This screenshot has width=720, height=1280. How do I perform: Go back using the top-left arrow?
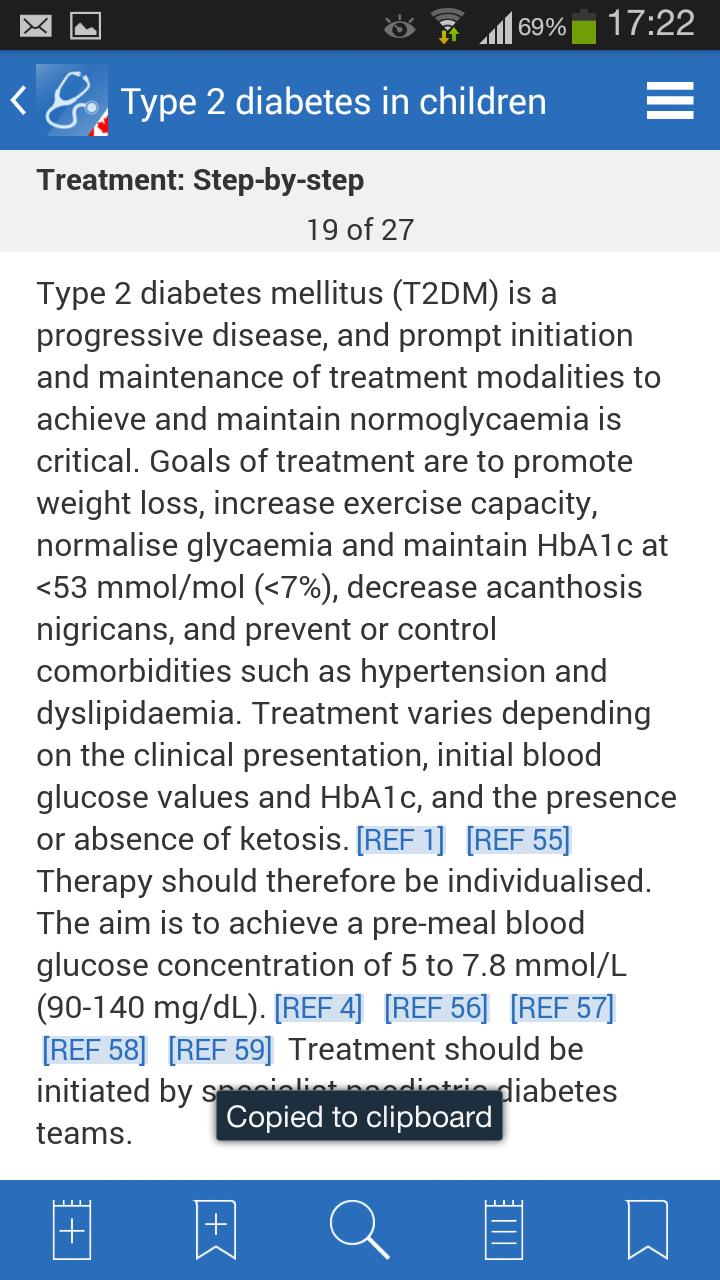[19, 101]
